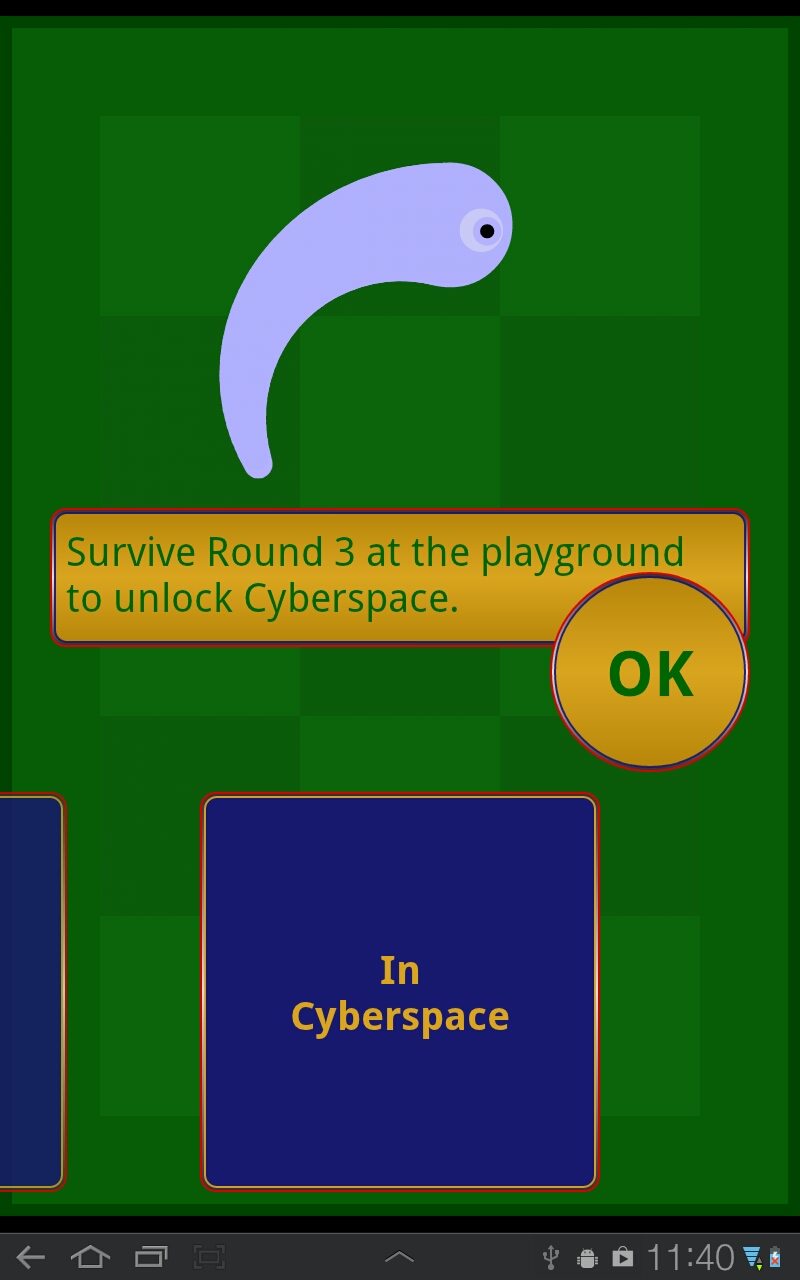Return to the home screen
This screenshot has width=800, height=1280.
[90, 1257]
